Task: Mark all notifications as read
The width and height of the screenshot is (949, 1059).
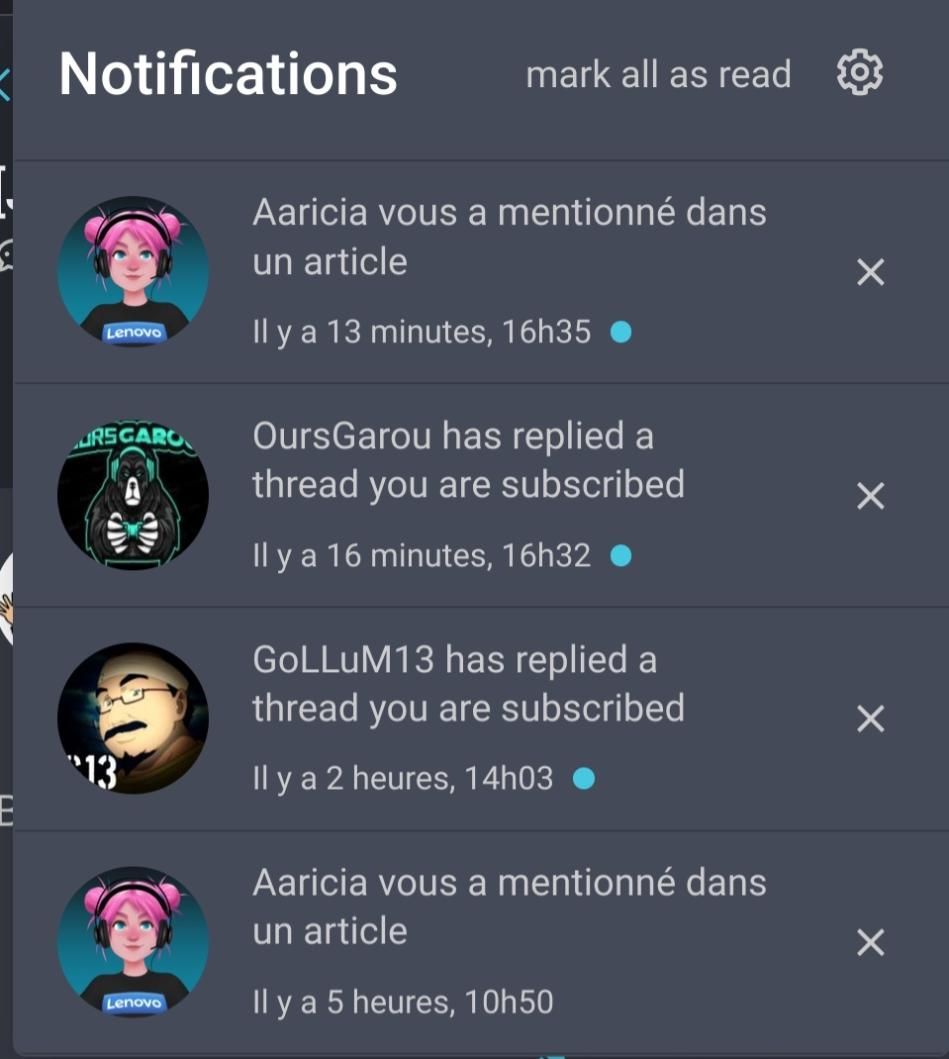Action: pyautogui.click(x=658, y=74)
